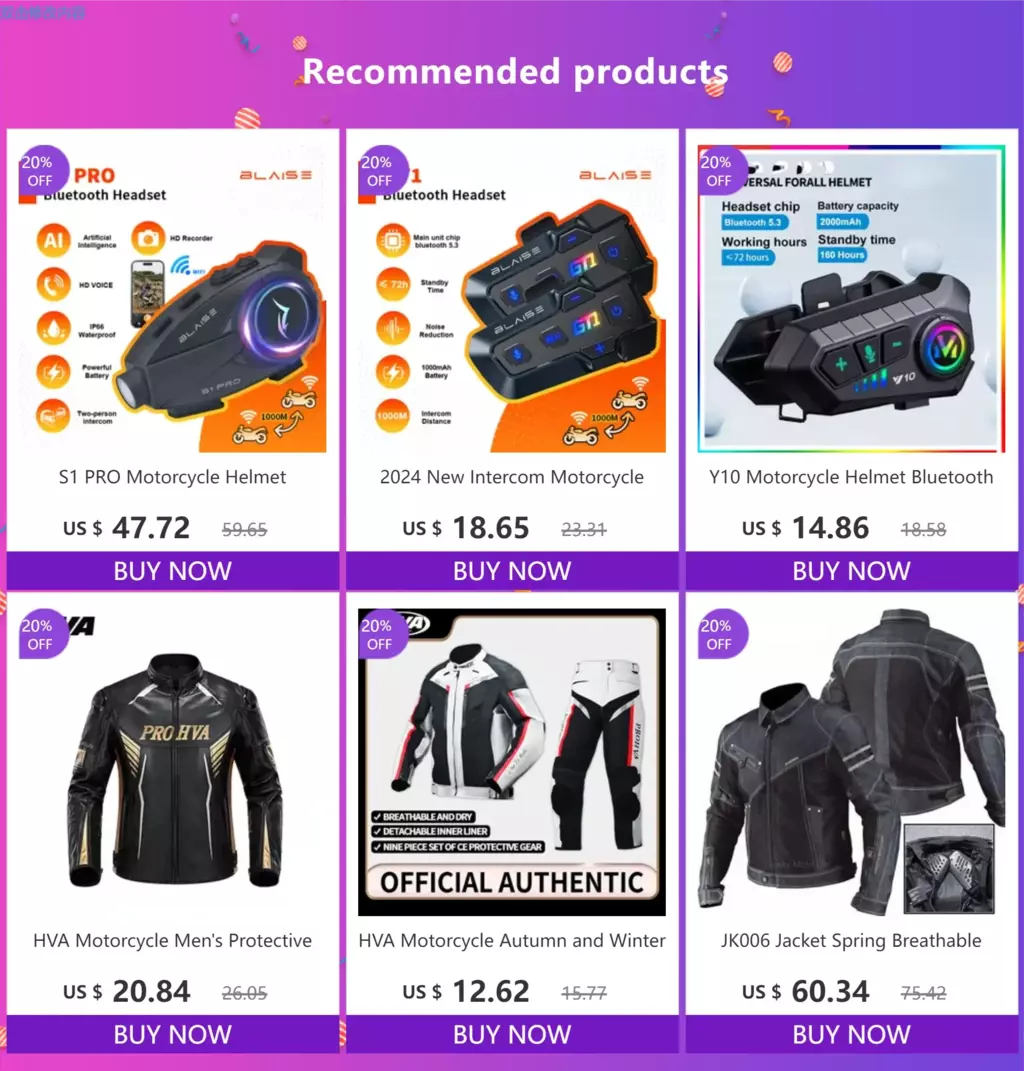Open the HVA Motorcycle Men's Protective jacket
Screen dimensions: 1024x1071
(x=172, y=940)
